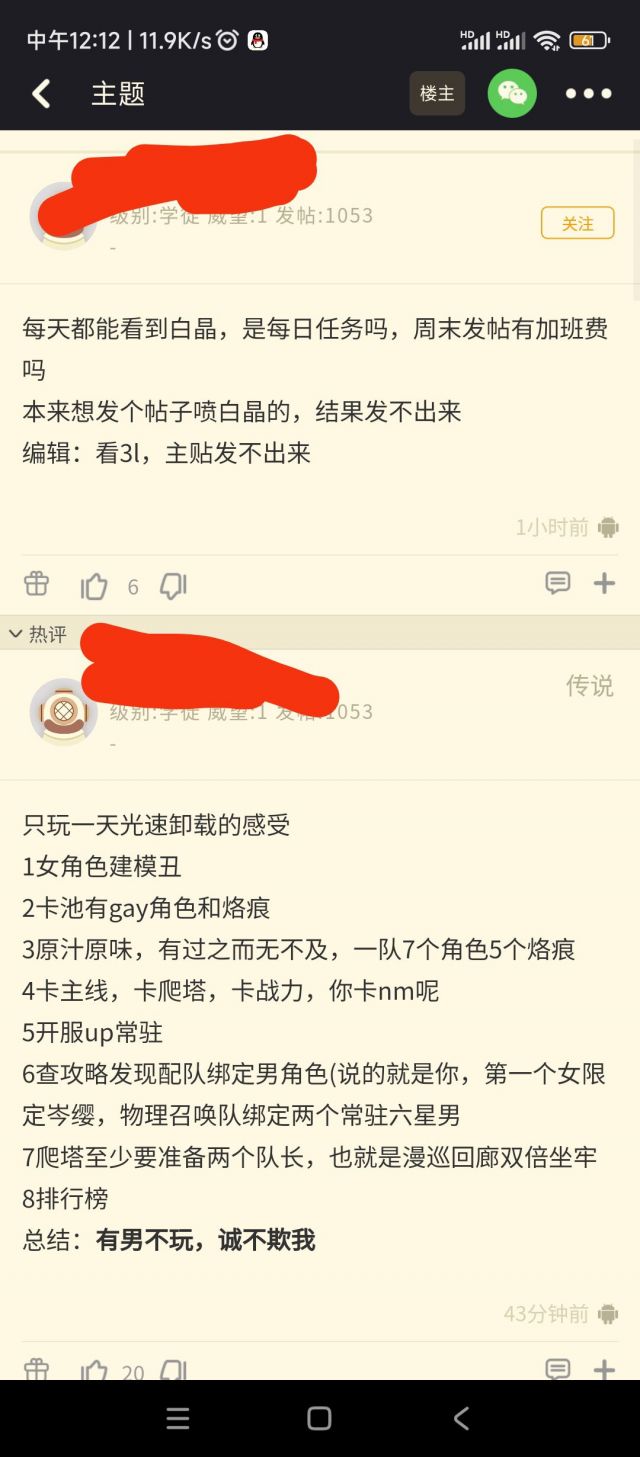
Task: Open more options plus on main post
Action: pos(604,583)
